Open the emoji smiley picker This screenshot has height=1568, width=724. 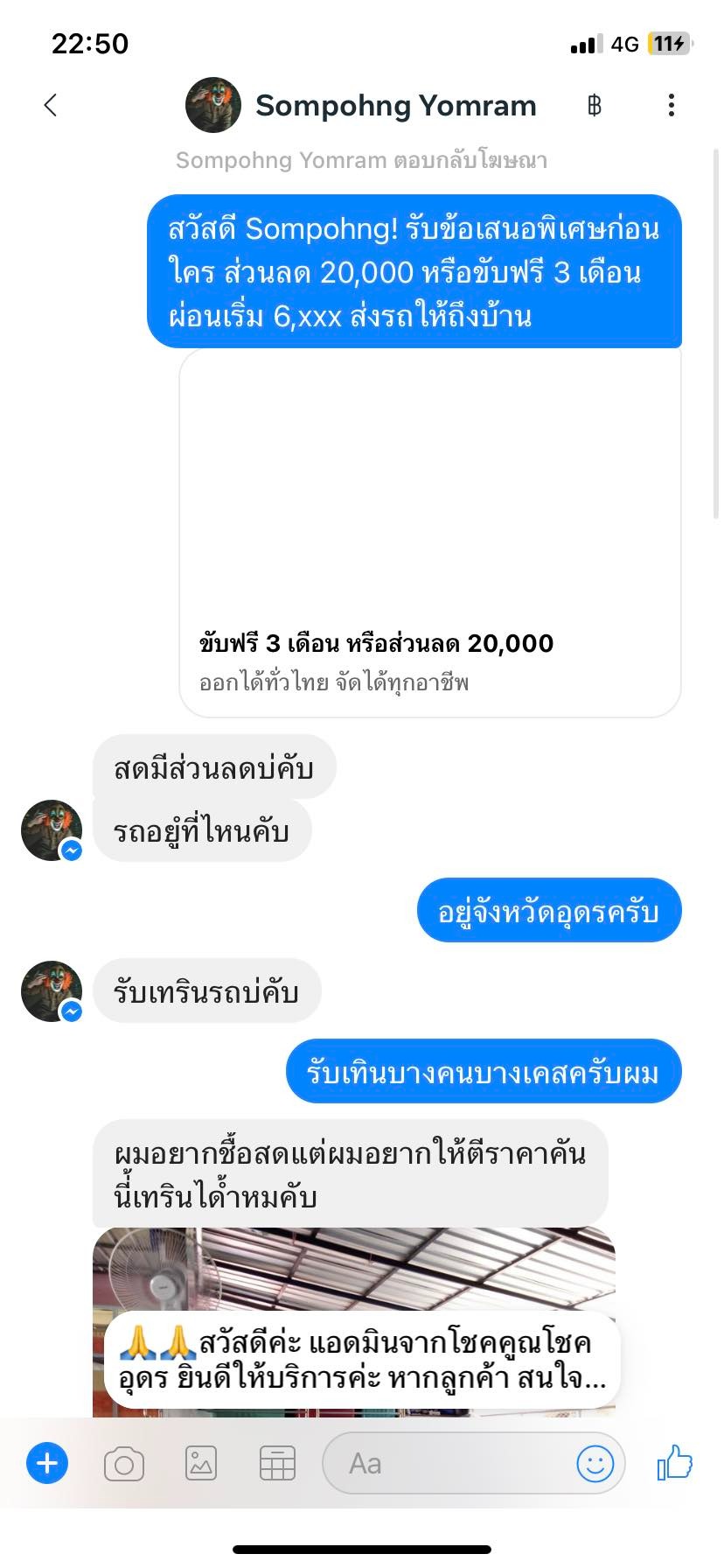(595, 1463)
